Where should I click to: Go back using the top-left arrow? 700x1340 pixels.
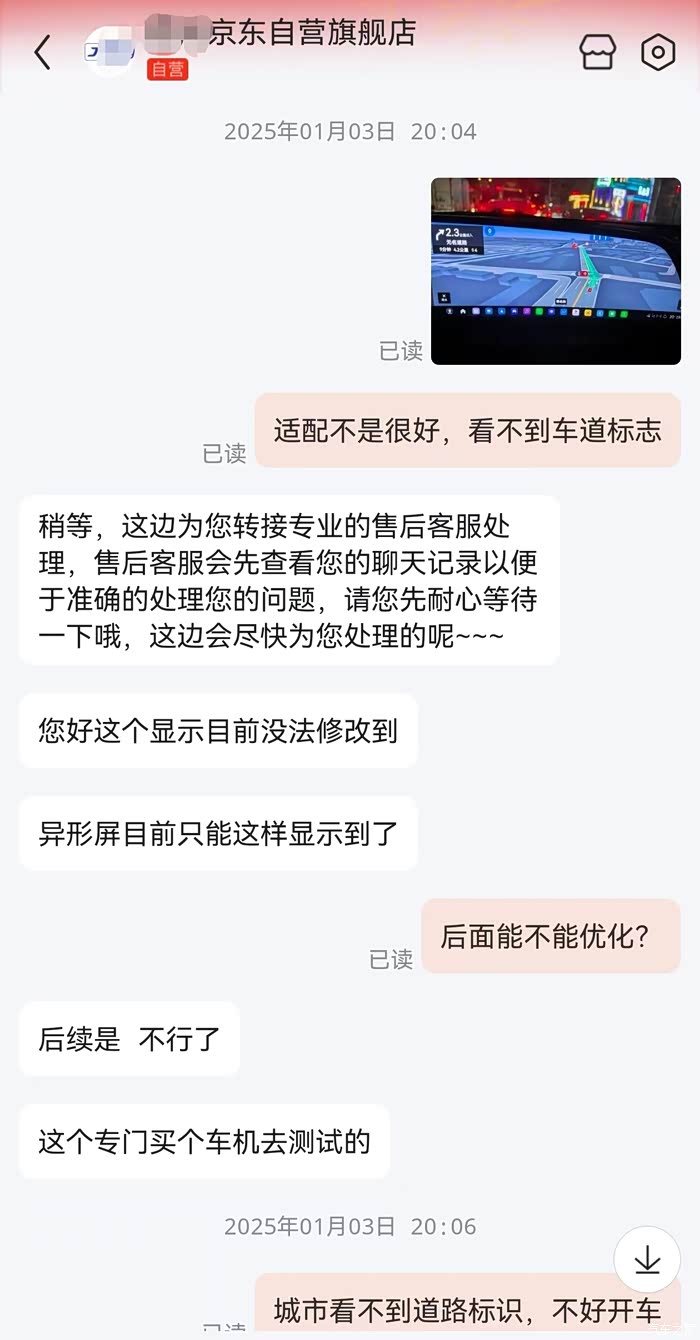[42, 52]
